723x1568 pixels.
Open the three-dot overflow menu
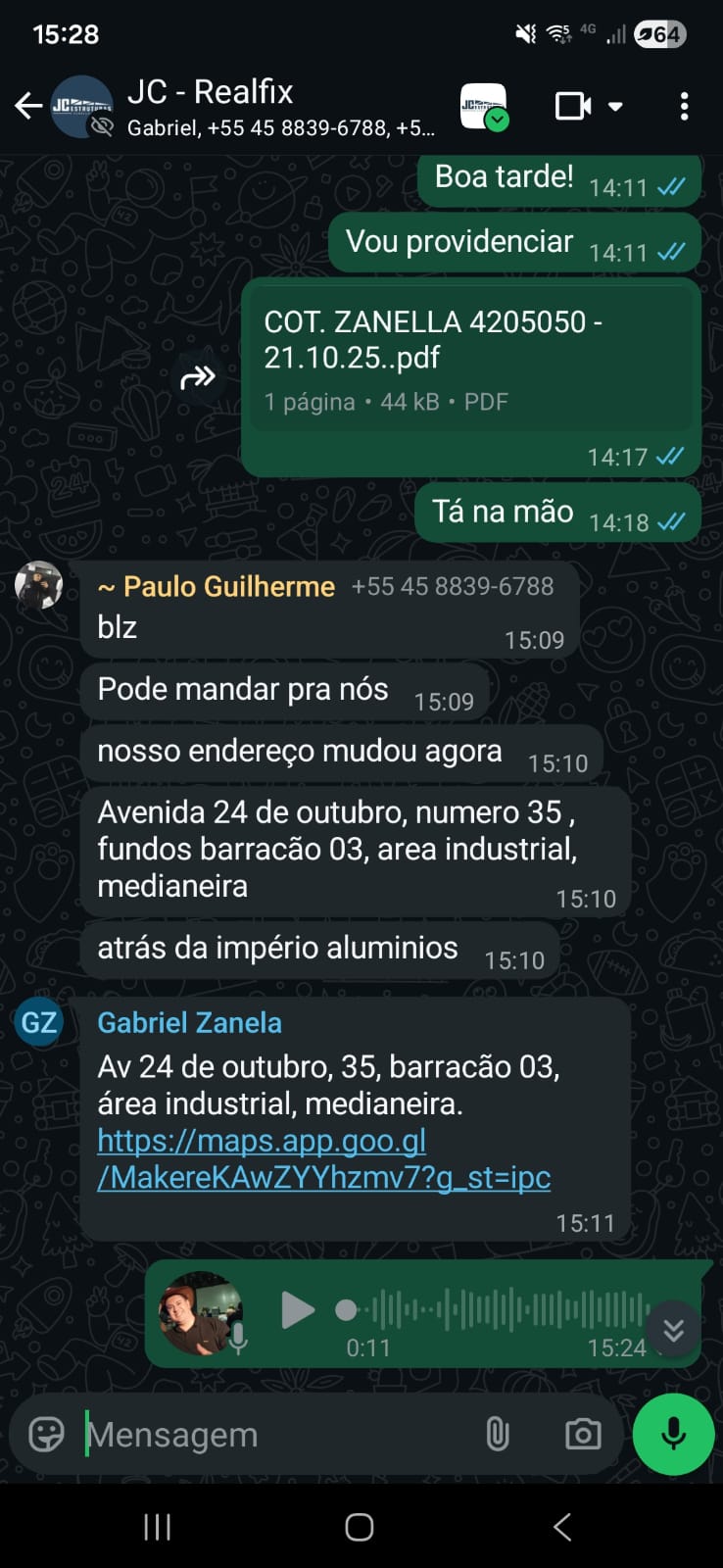point(684,106)
